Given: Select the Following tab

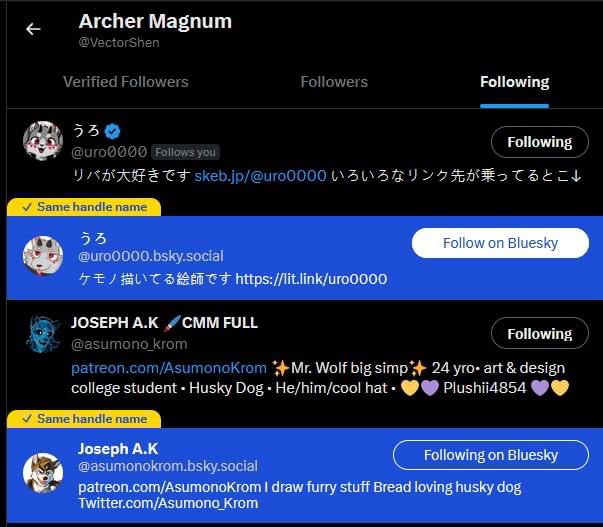Looking at the screenshot, I should click(x=514, y=82).
